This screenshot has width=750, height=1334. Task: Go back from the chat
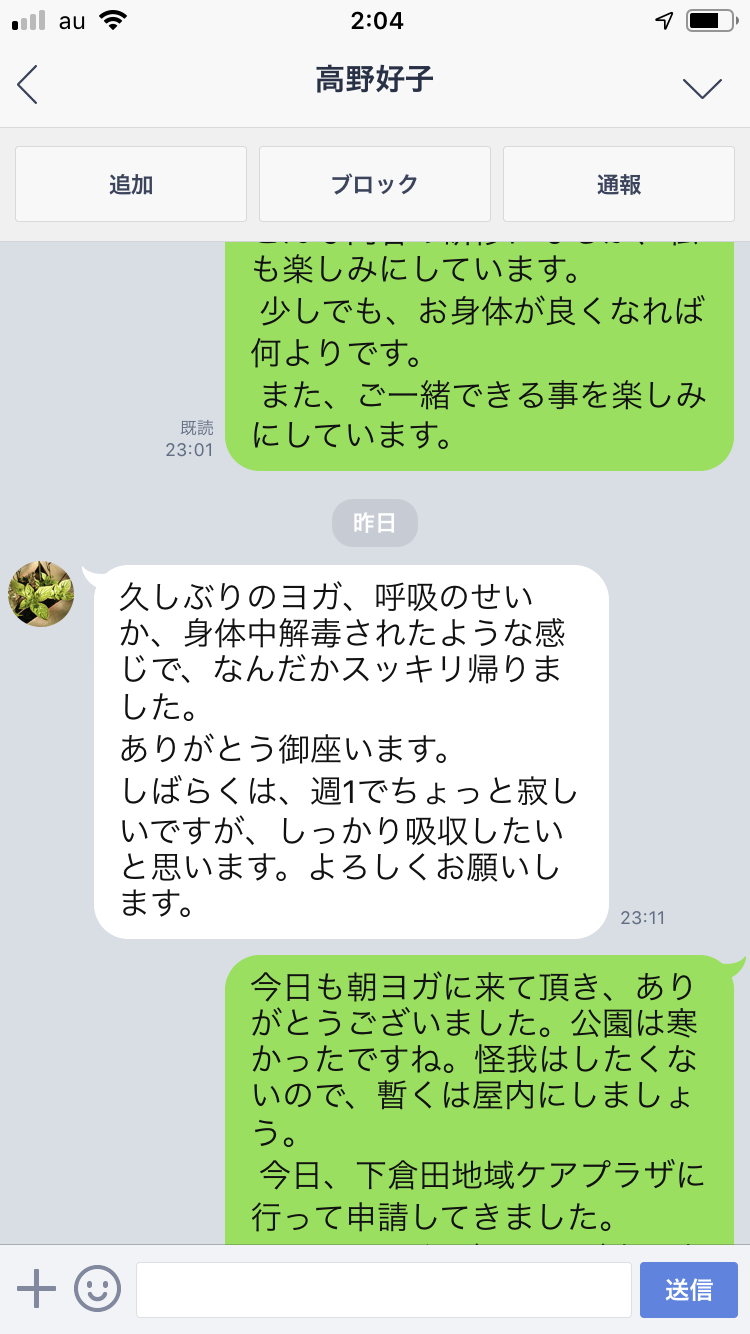[x=28, y=85]
